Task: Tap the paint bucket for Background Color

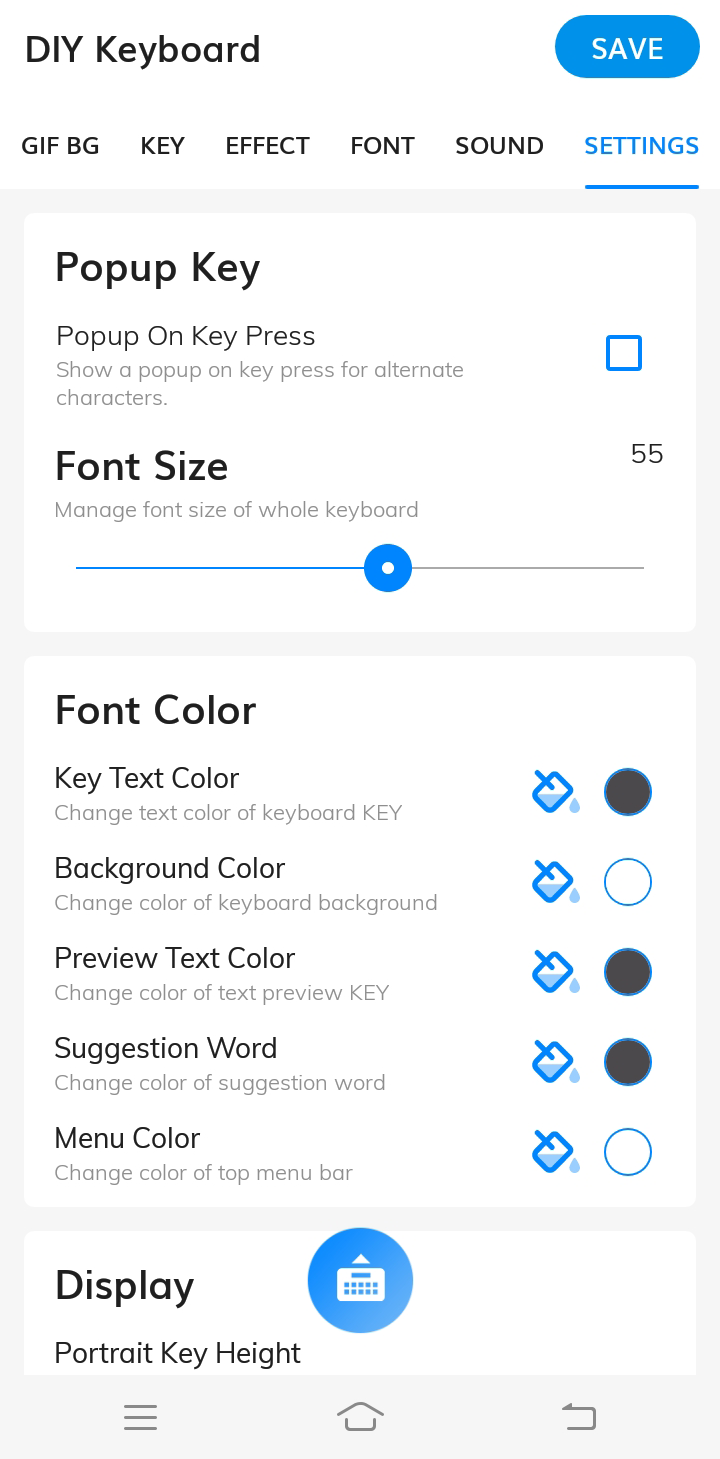Action: pos(555,882)
